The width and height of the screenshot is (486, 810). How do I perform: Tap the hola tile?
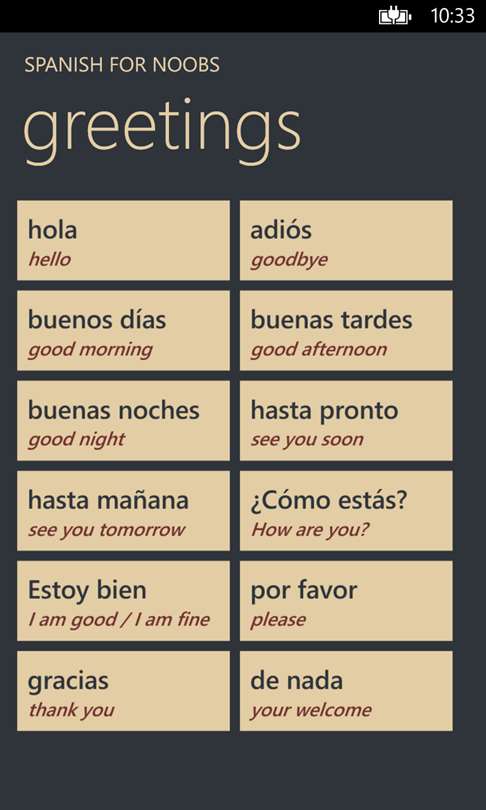tap(123, 240)
